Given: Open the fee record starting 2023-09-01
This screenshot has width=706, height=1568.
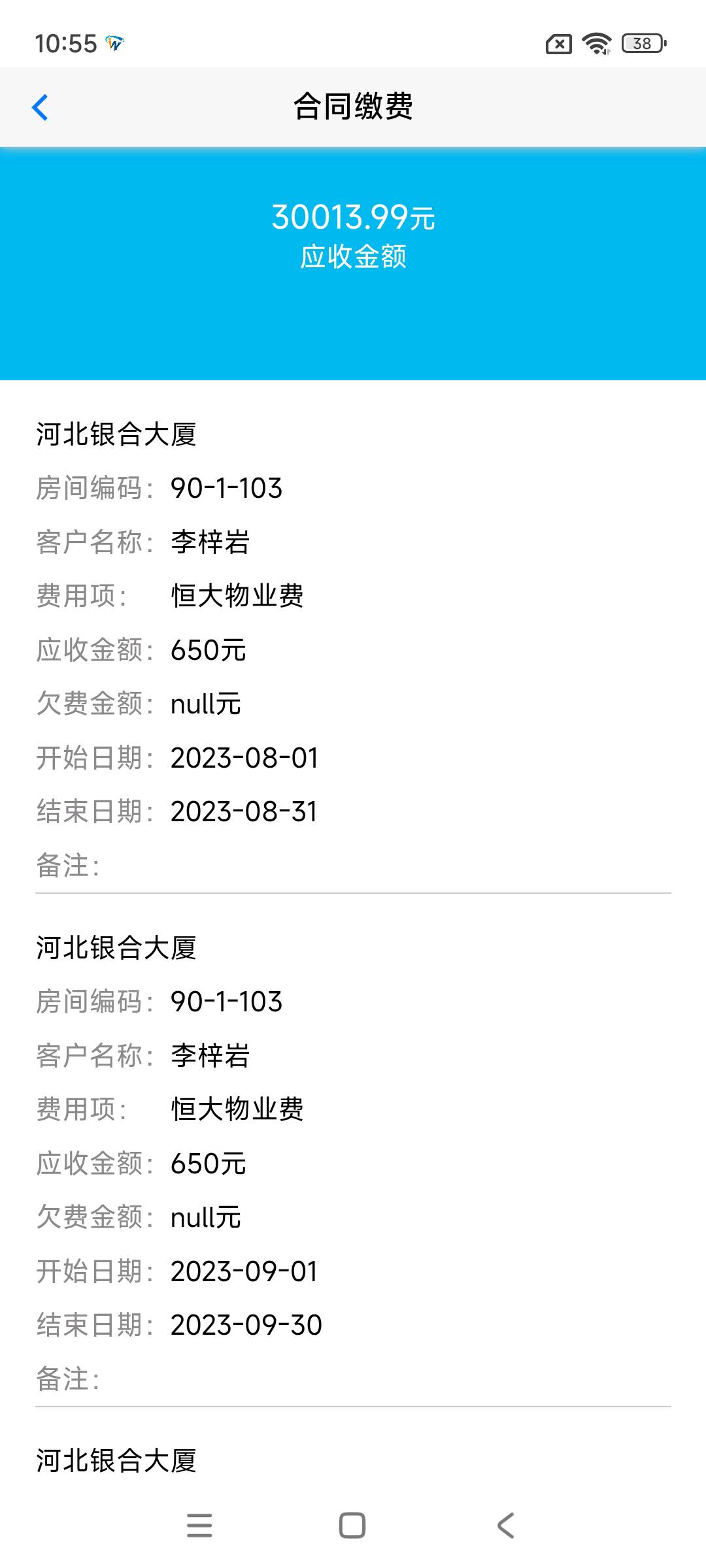Looking at the screenshot, I should (x=353, y=1163).
